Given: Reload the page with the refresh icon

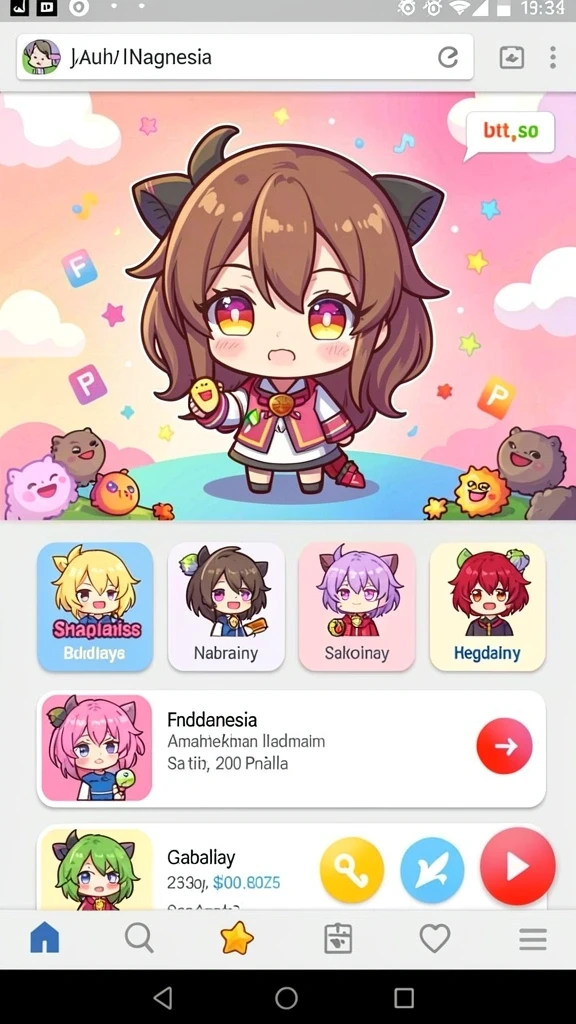Looking at the screenshot, I should coord(447,57).
